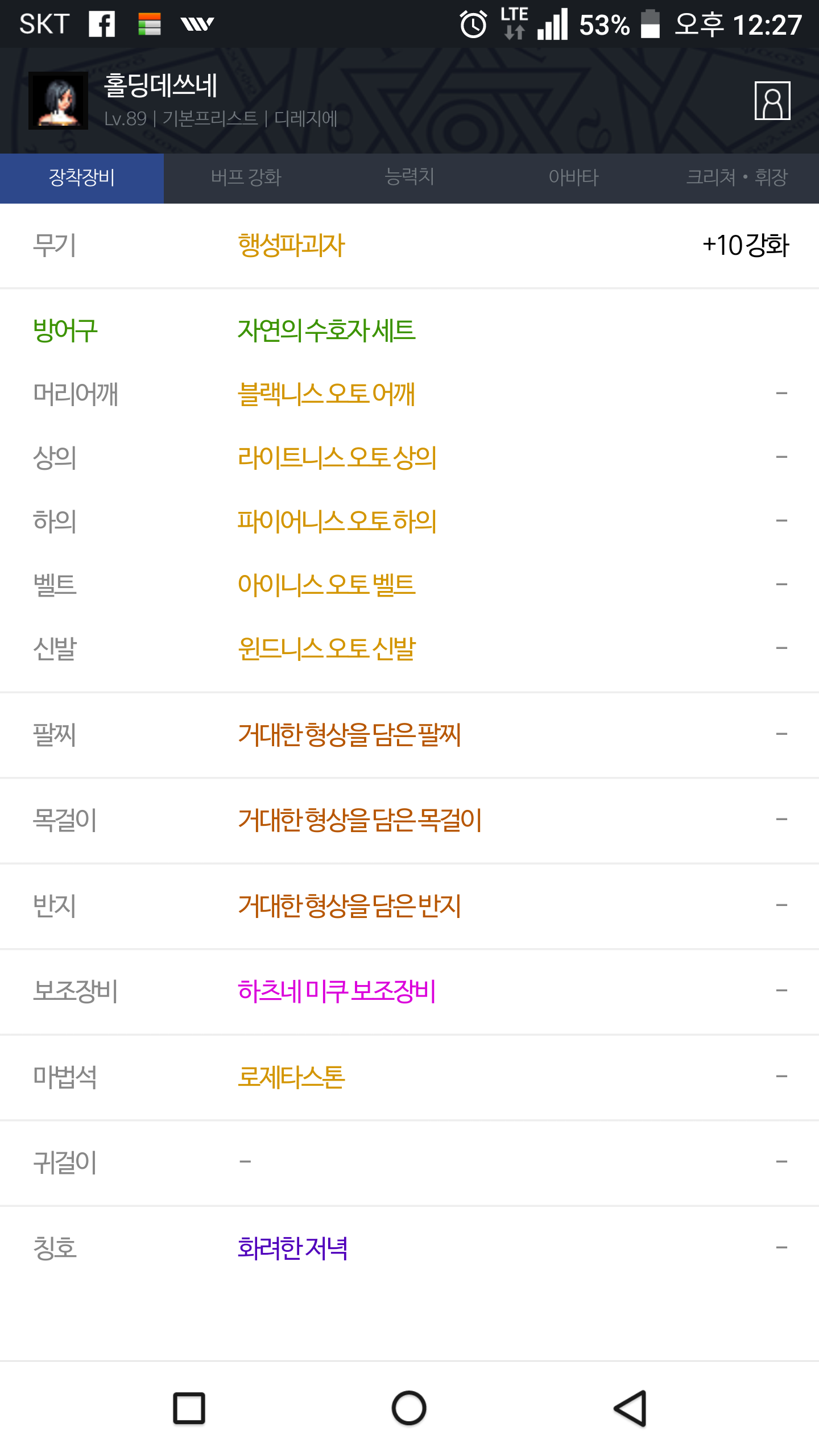Open the 화려한 저녁 title

tap(292, 1248)
